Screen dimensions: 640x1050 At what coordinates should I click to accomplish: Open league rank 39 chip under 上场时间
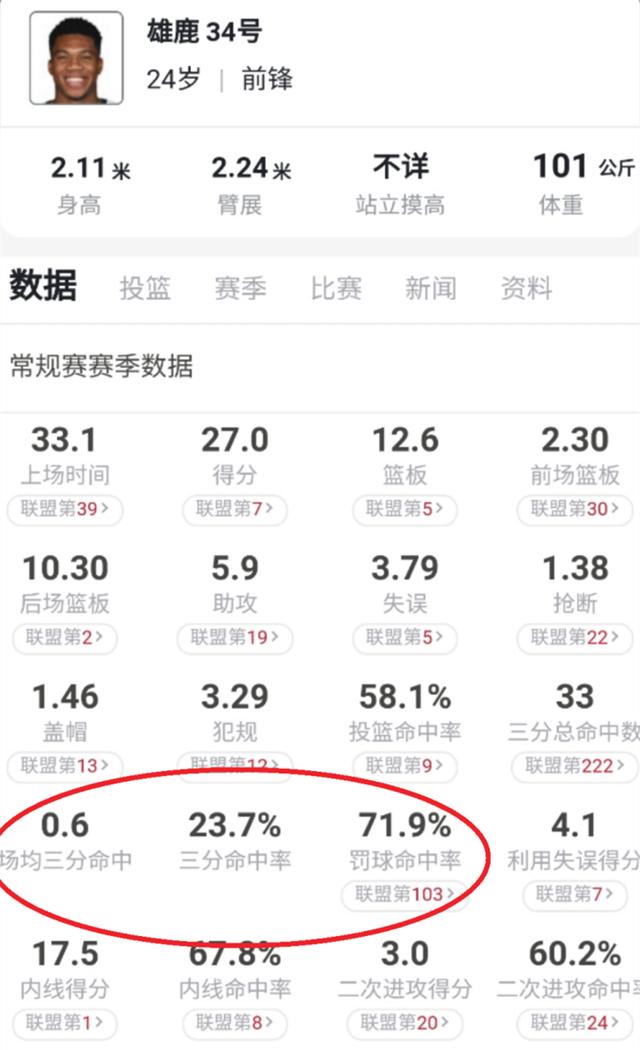65,509
